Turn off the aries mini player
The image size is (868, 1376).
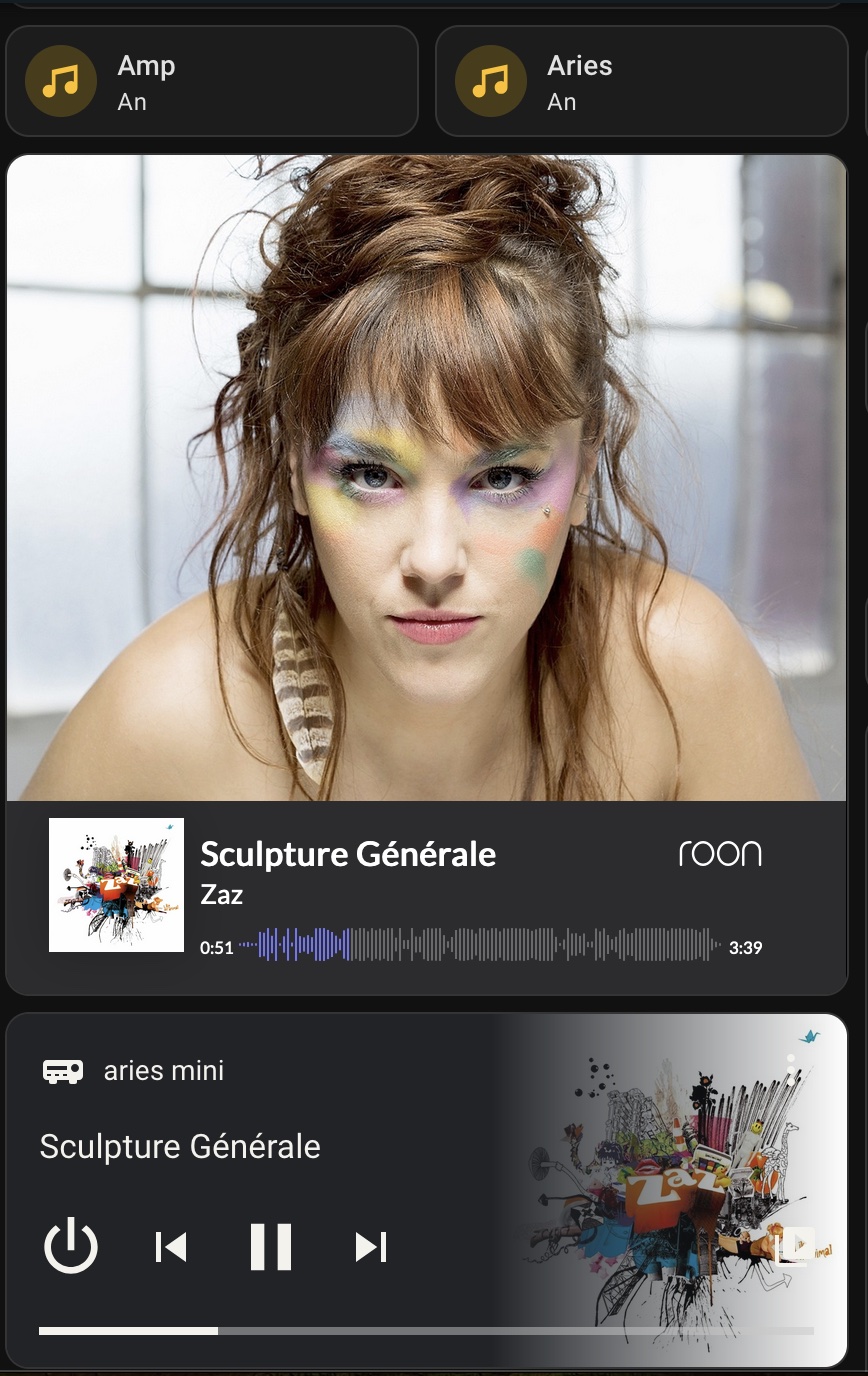(x=71, y=1247)
